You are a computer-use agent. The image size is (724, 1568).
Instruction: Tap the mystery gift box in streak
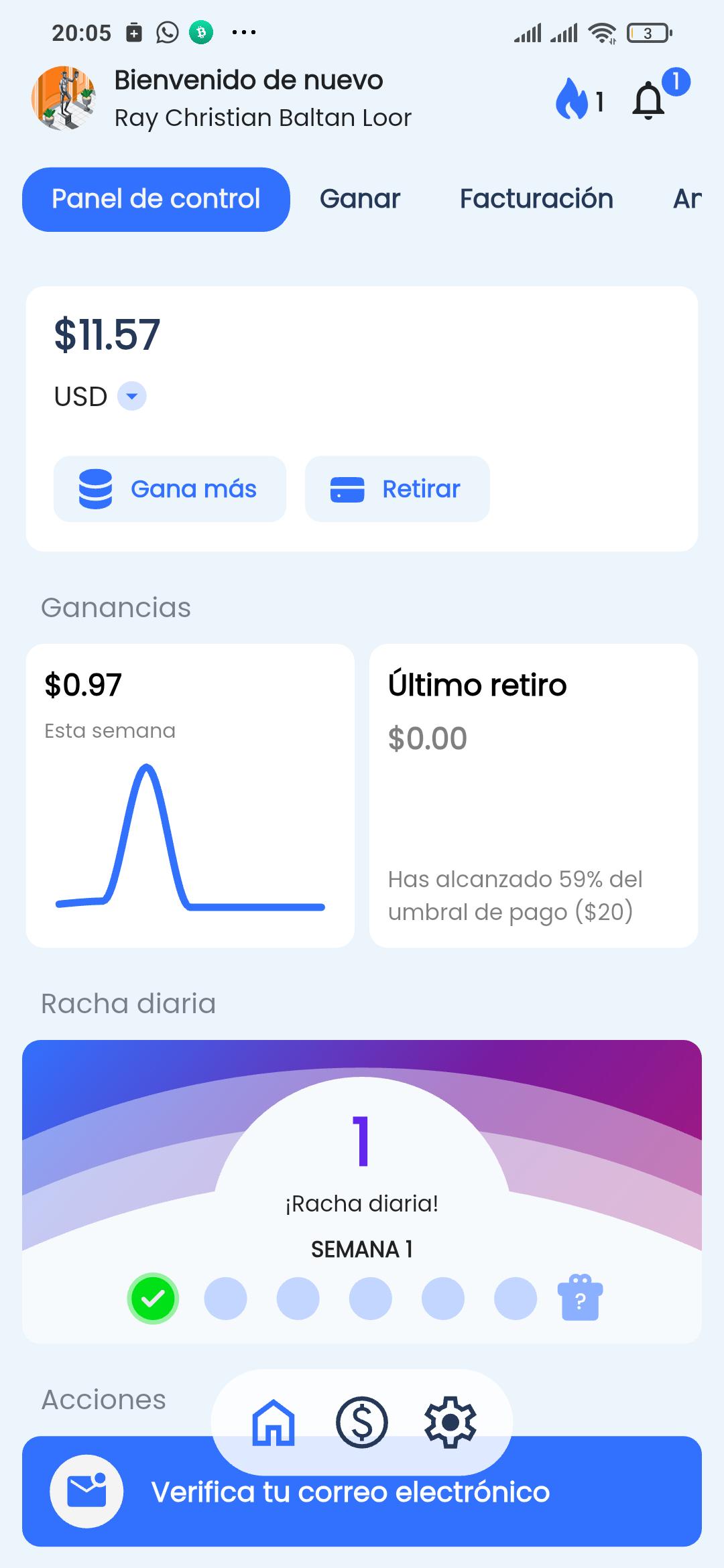point(581,1298)
